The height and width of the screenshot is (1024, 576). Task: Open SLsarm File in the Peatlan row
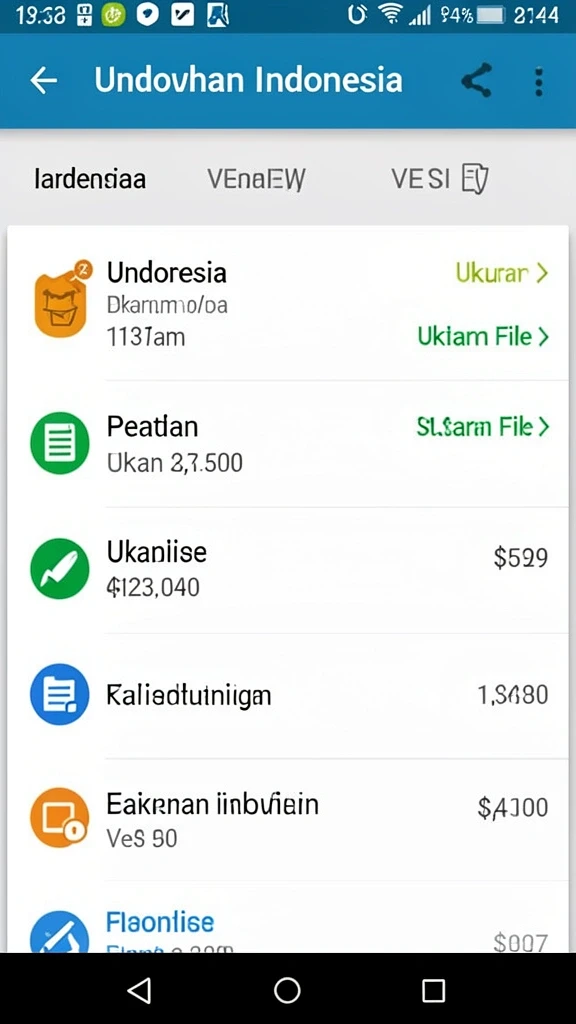pyautogui.click(x=483, y=426)
